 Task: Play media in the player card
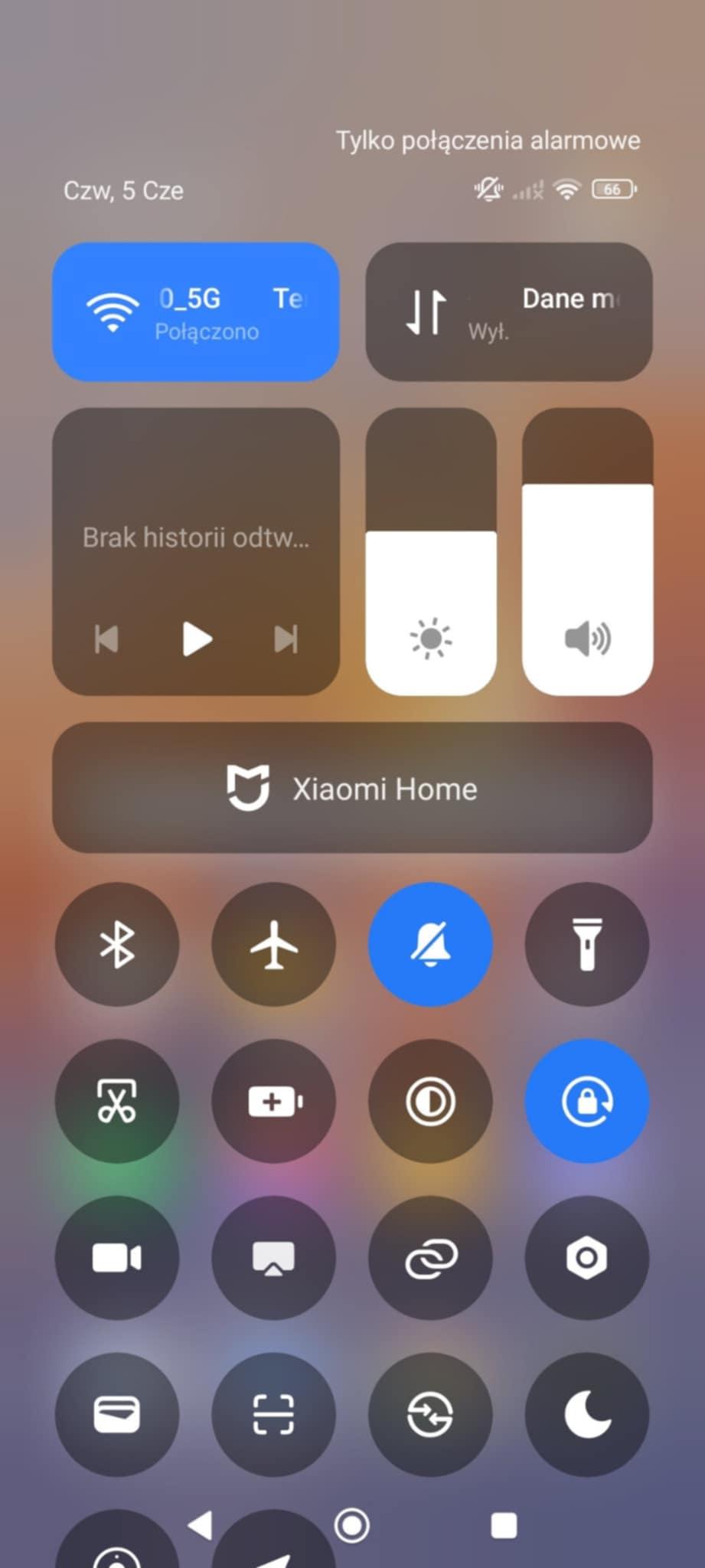(x=197, y=639)
